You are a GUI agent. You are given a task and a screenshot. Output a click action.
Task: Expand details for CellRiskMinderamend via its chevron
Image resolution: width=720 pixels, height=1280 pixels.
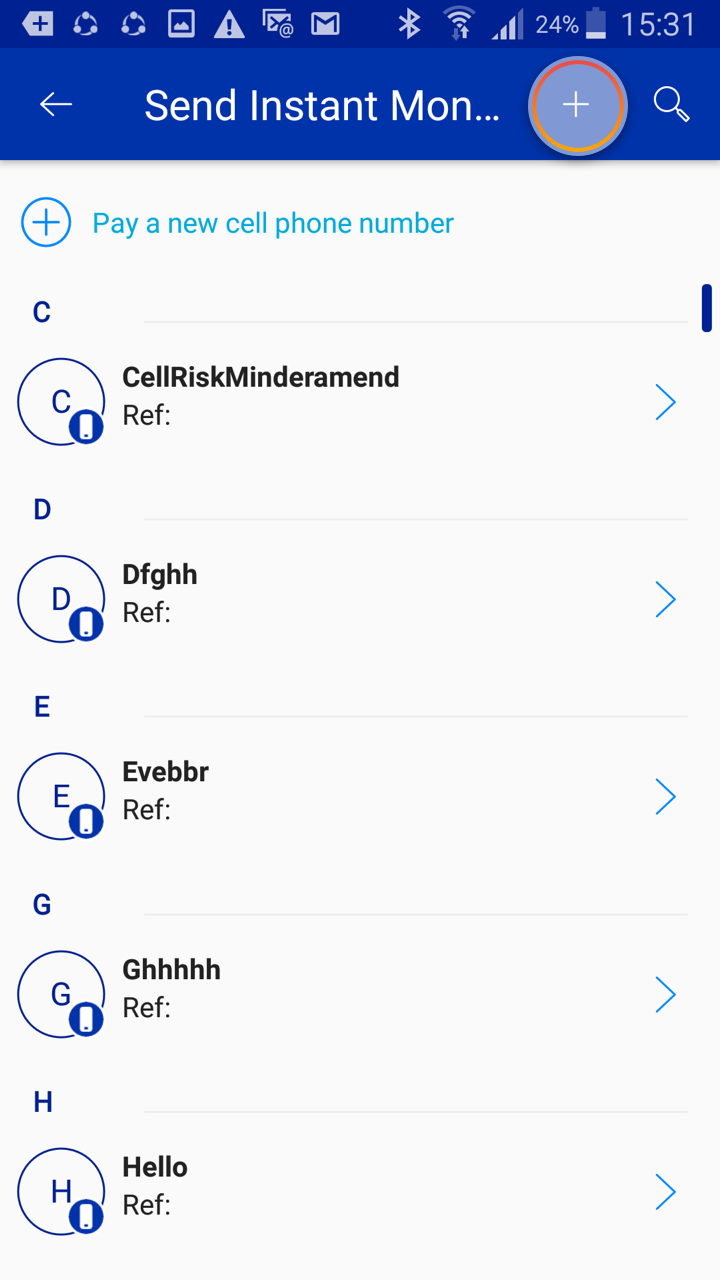point(666,401)
